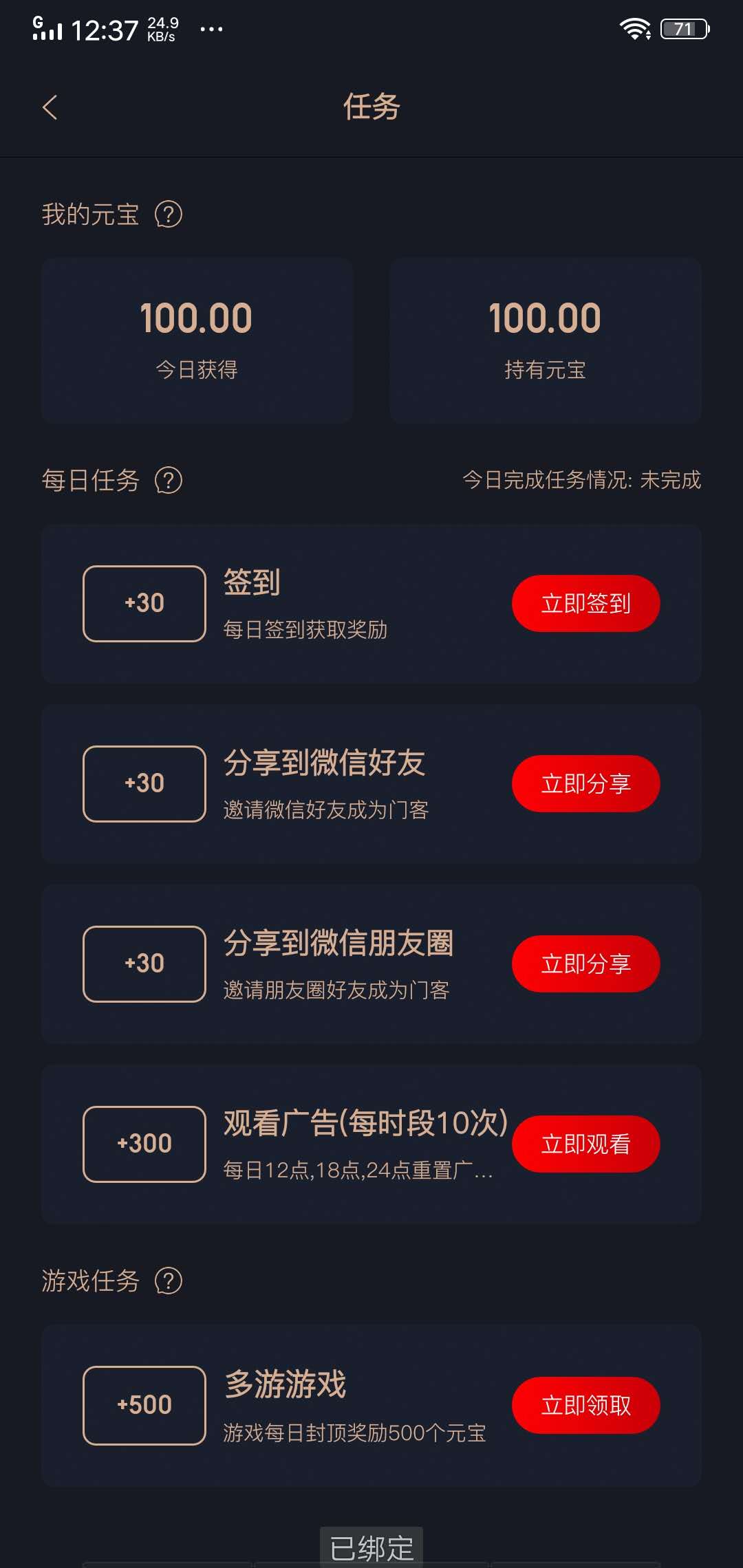Tap 立即分享 for 分享到微信好友
This screenshot has height=1568, width=743.
tap(585, 783)
